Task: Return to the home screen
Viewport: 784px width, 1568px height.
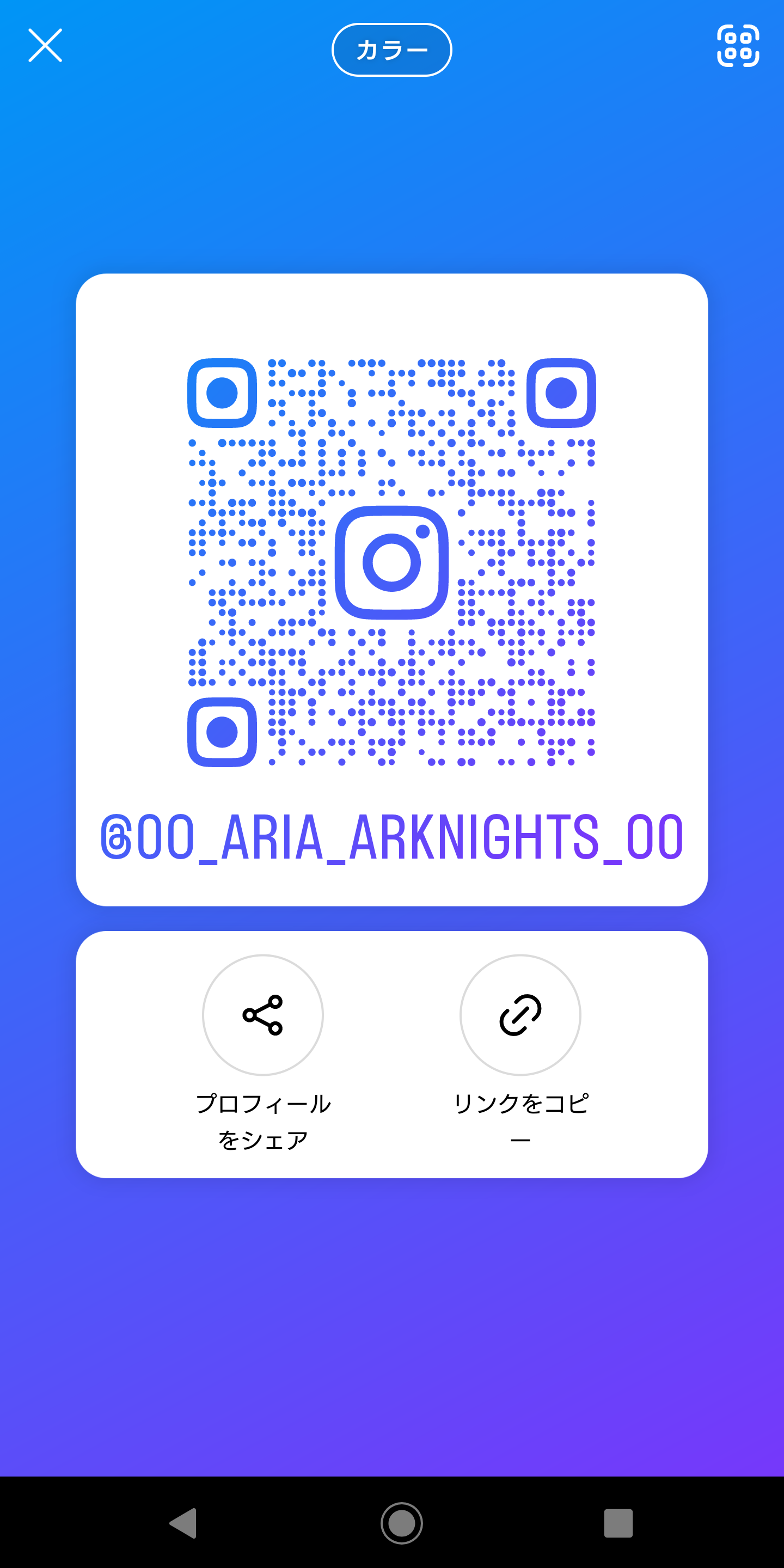Action: click(402, 1523)
